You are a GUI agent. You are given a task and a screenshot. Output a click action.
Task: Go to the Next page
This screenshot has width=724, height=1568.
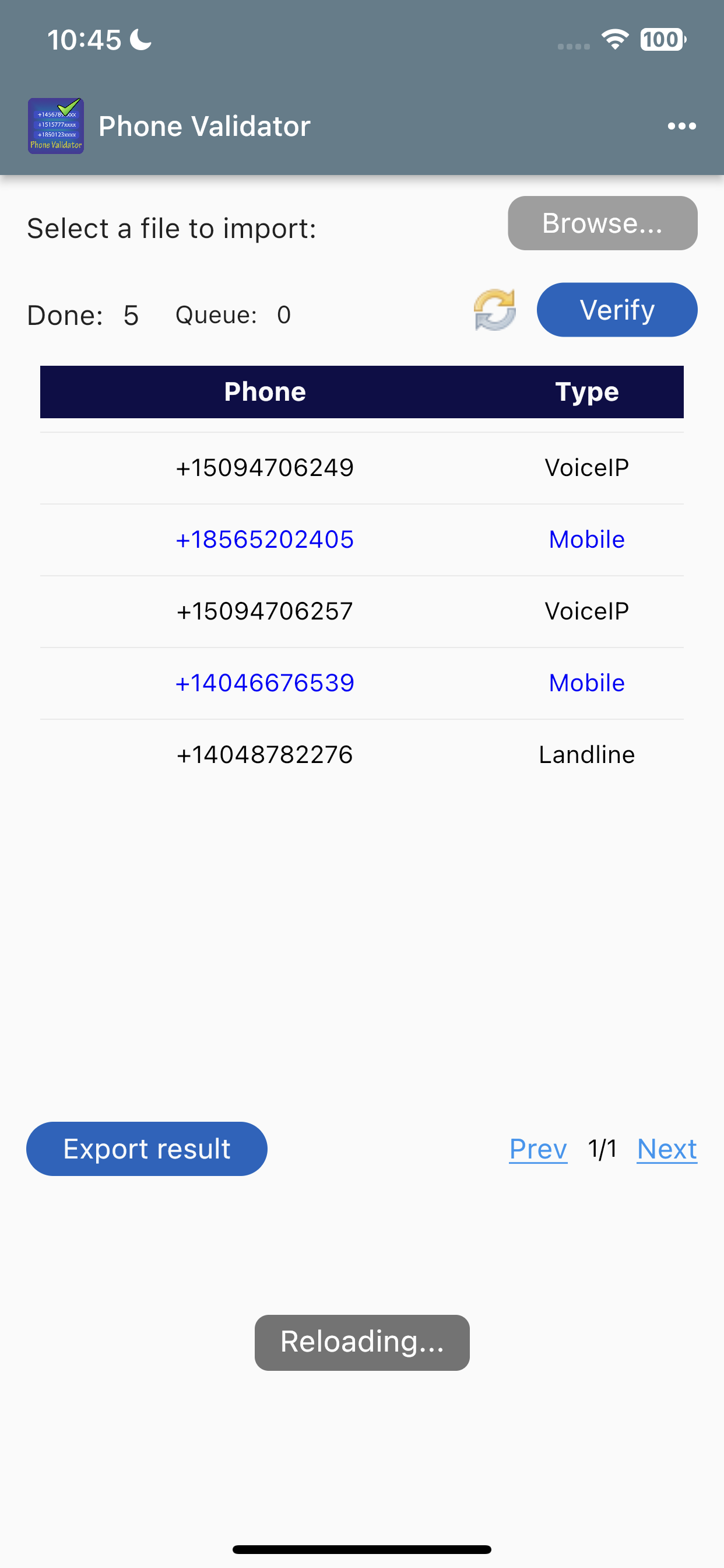[x=666, y=1149]
